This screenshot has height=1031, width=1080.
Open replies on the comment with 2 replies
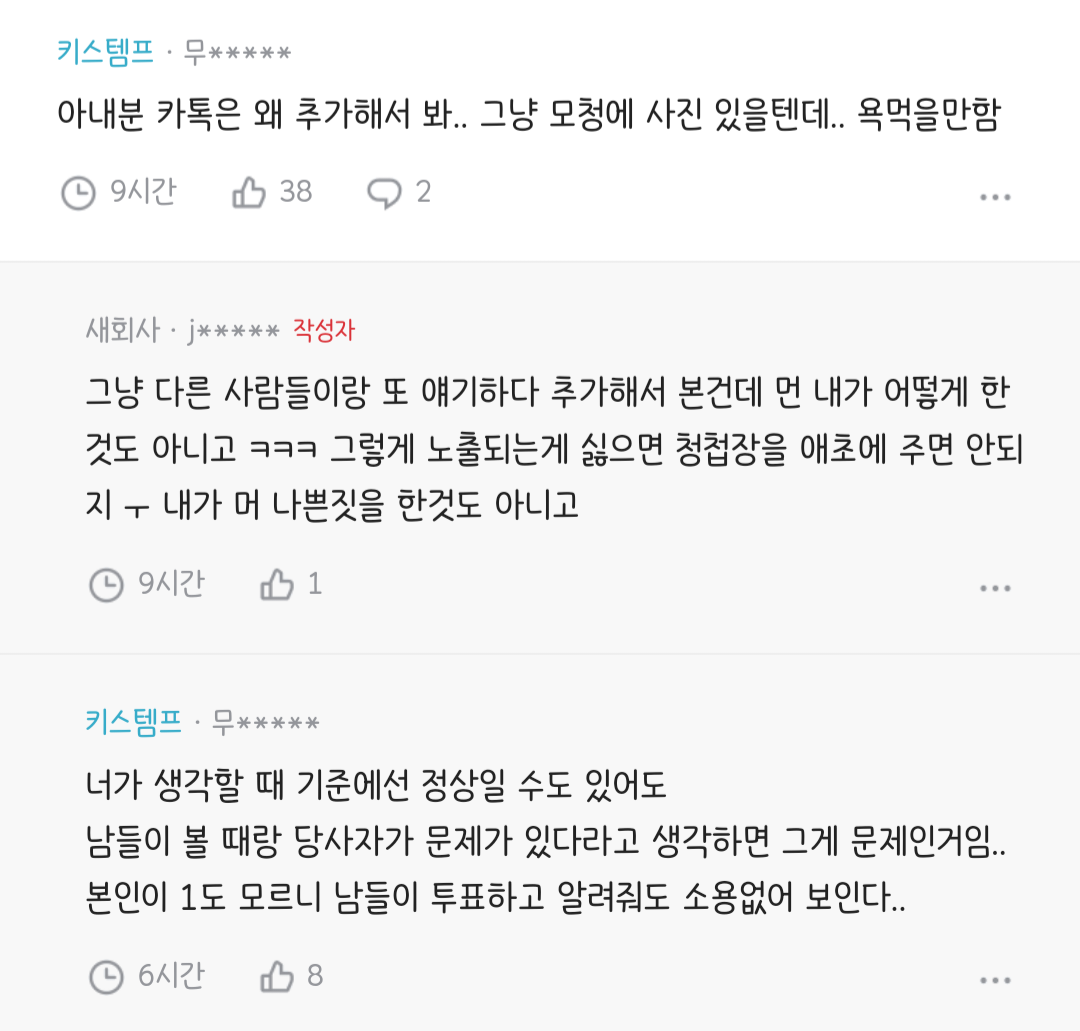coord(384,192)
